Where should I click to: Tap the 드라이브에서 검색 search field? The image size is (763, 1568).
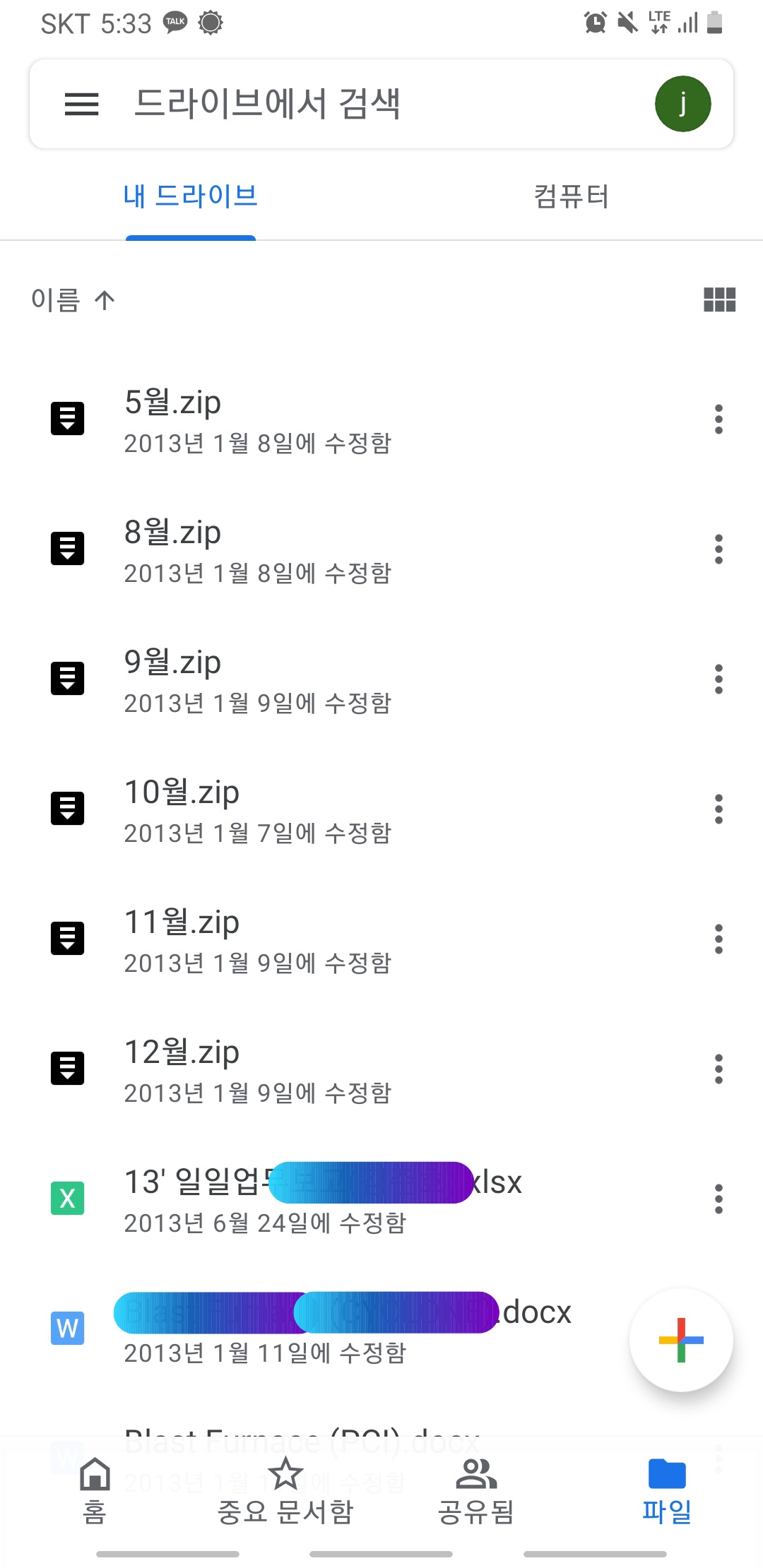point(353,104)
